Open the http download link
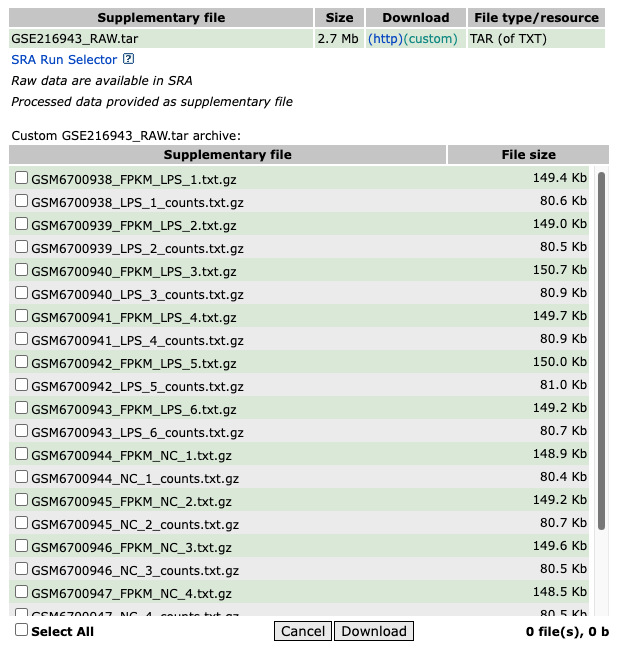Image resolution: width=622 pixels, height=657 pixels. [385, 39]
